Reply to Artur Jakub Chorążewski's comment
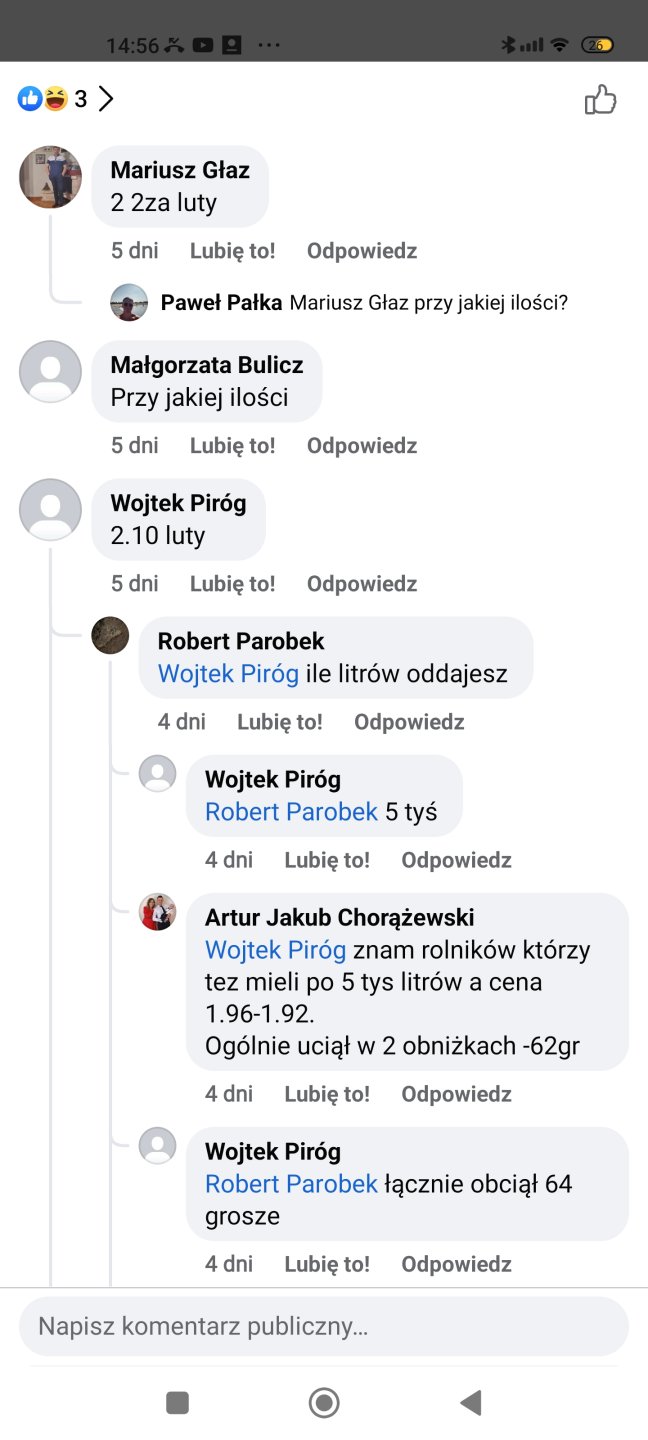 point(456,1093)
